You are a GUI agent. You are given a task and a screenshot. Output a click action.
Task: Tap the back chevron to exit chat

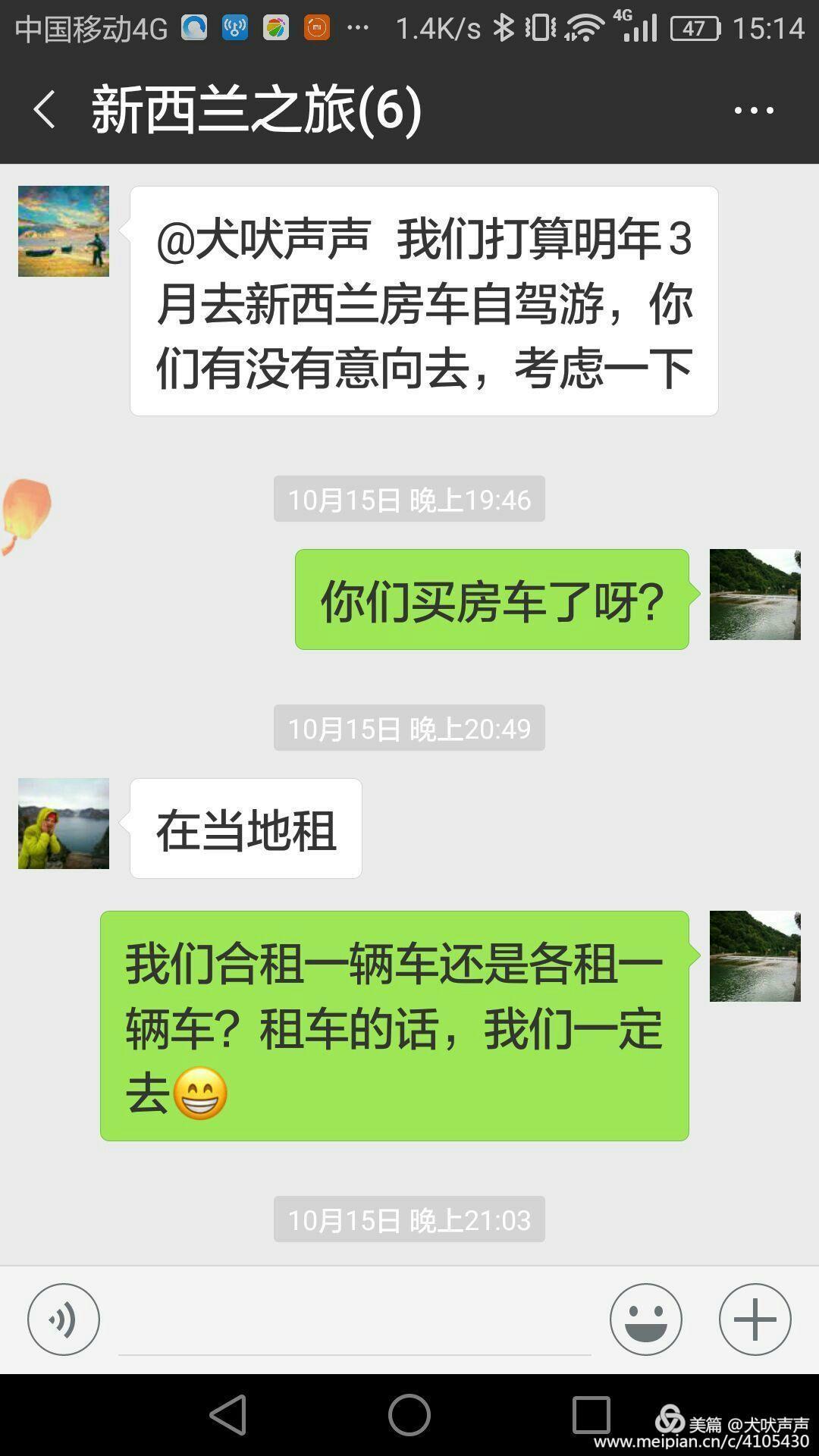[x=43, y=108]
